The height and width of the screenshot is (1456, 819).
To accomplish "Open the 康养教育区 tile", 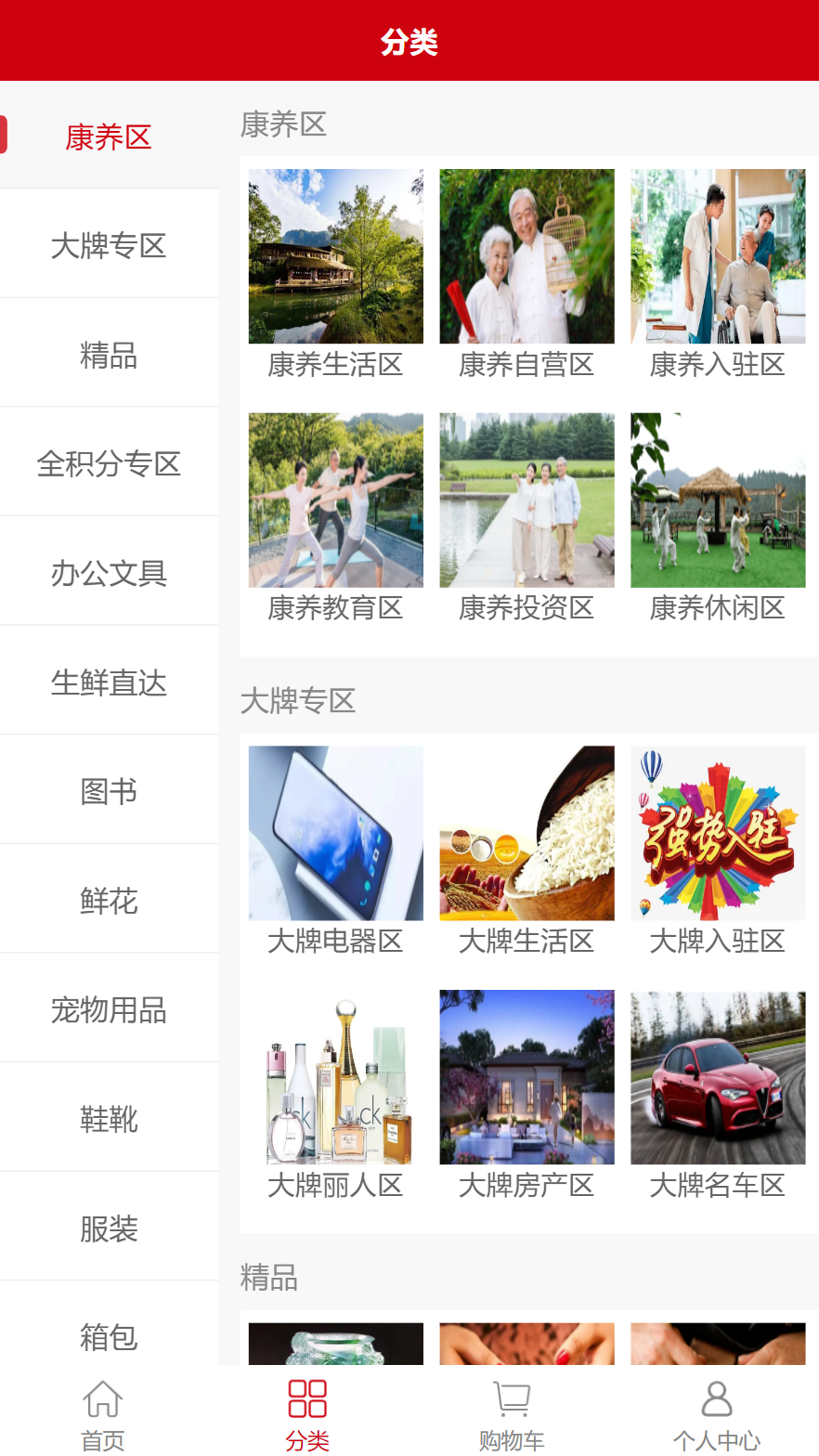I will click(x=335, y=517).
